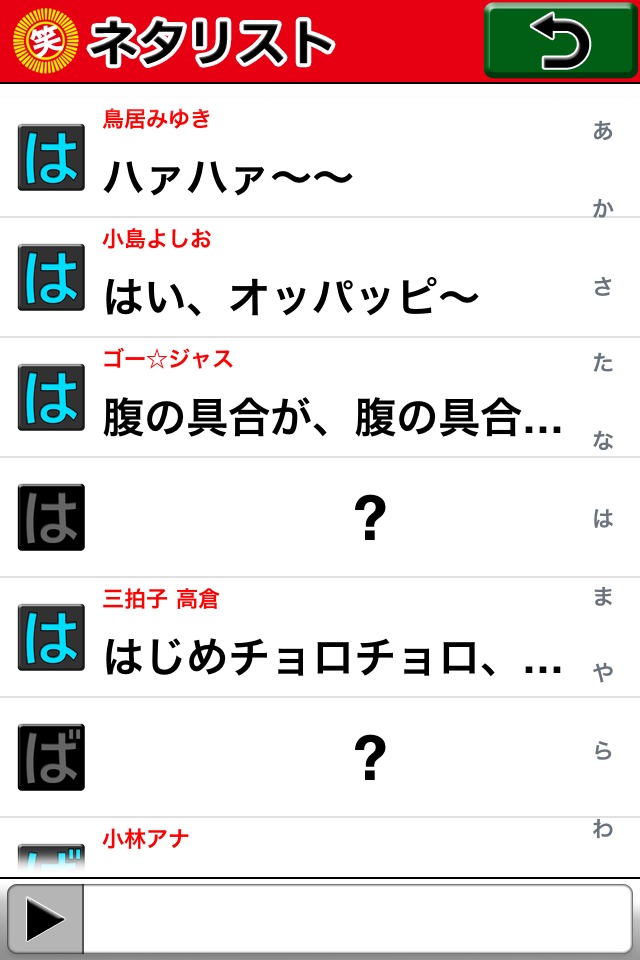This screenshot has height=960, width=640.
Task: Jump to か in the index
Action: click(603, 208)
